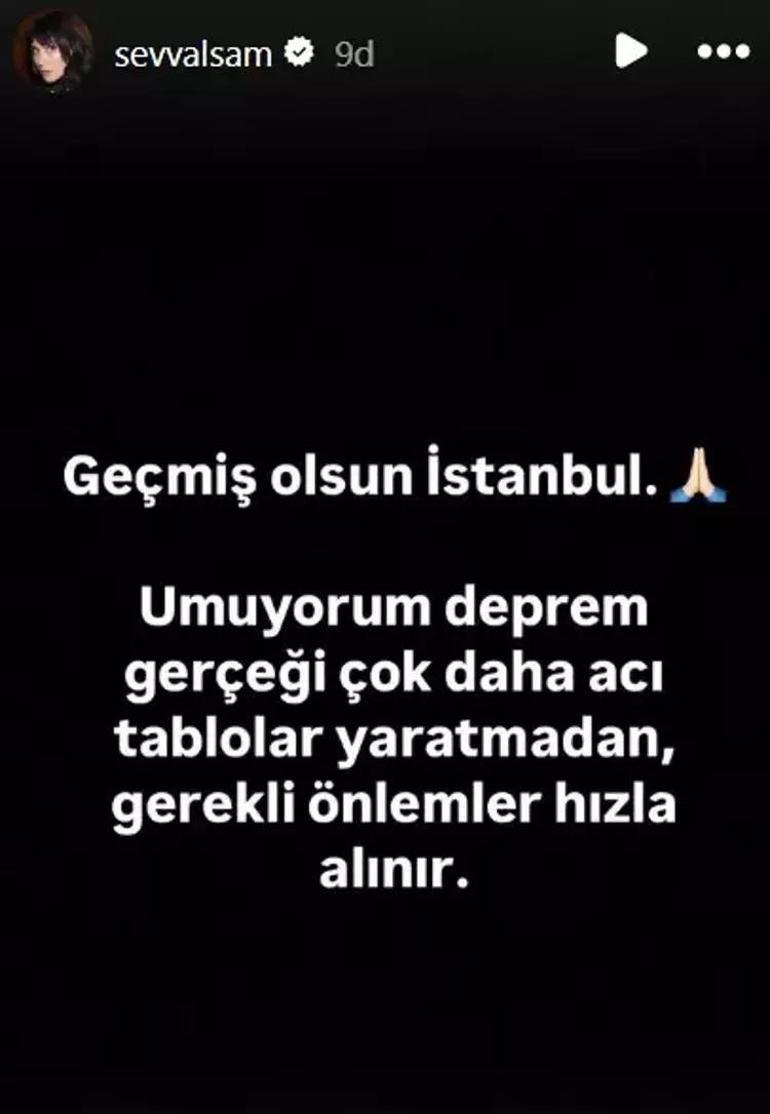Screen dimensions: 770x1114
Task: Tap the sevvalsam username
Action: [x=193, y=53]
